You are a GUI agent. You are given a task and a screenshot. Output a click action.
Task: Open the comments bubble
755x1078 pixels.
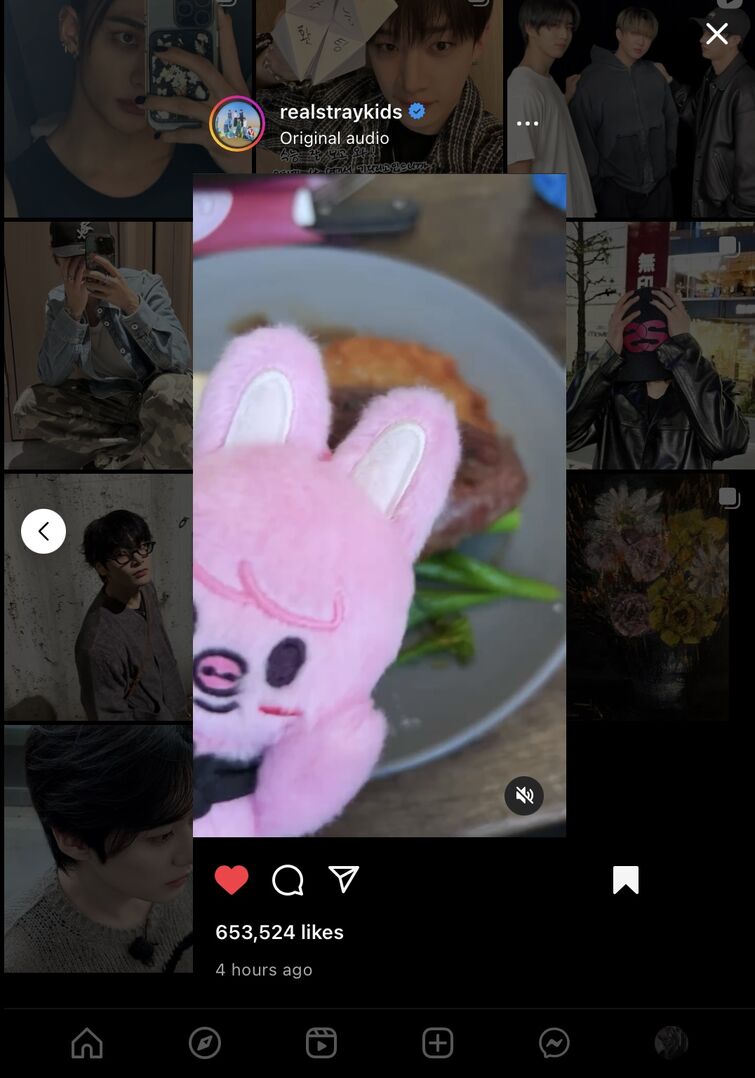click(x=287, y=880)
